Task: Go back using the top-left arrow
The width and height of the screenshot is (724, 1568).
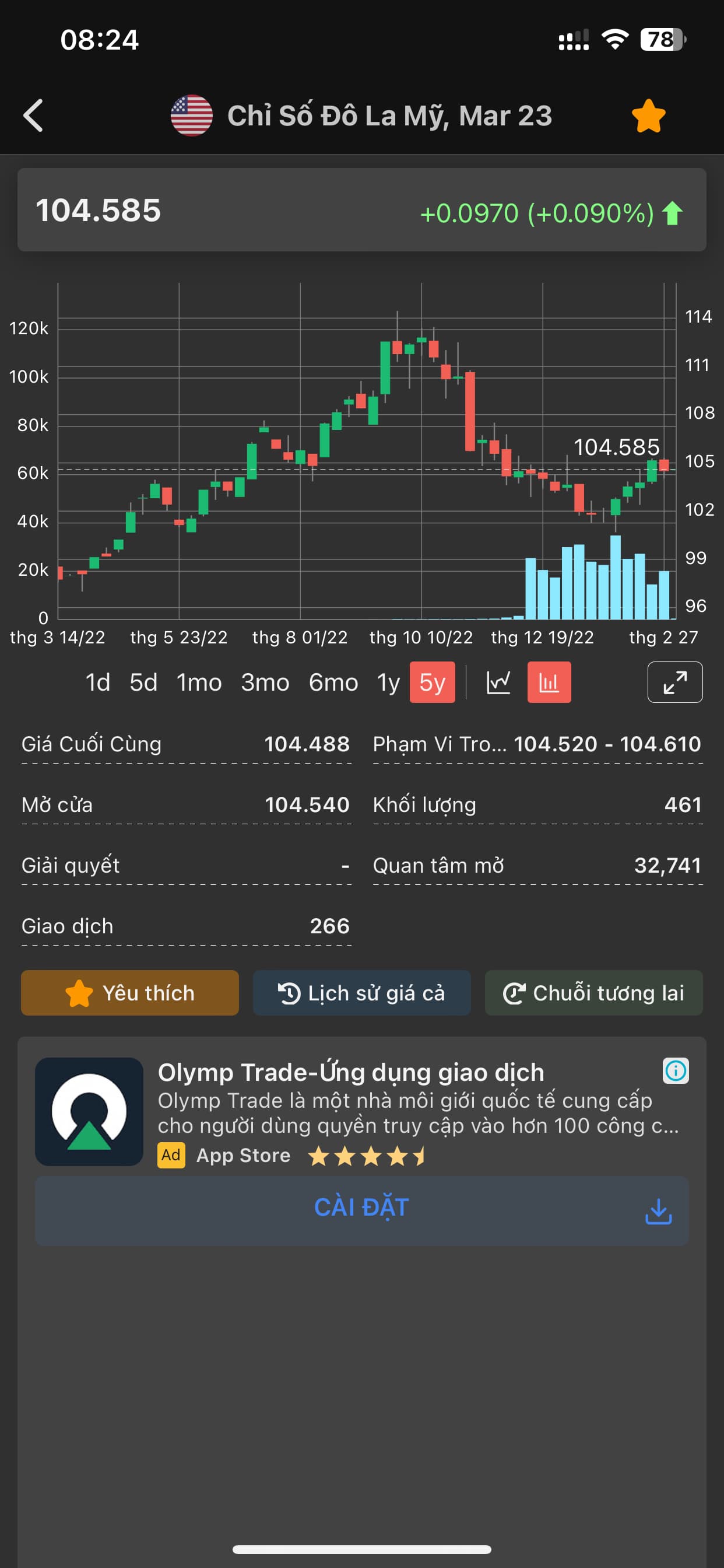Action: tap(33, 116)
